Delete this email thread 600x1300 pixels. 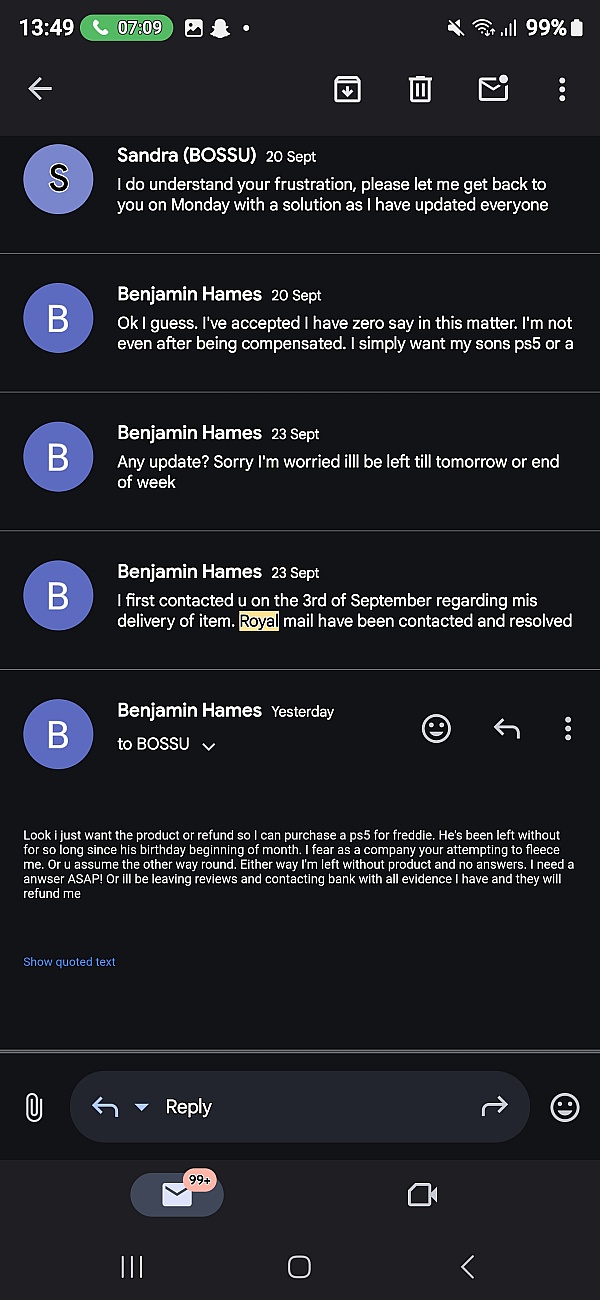click(420, 89)
